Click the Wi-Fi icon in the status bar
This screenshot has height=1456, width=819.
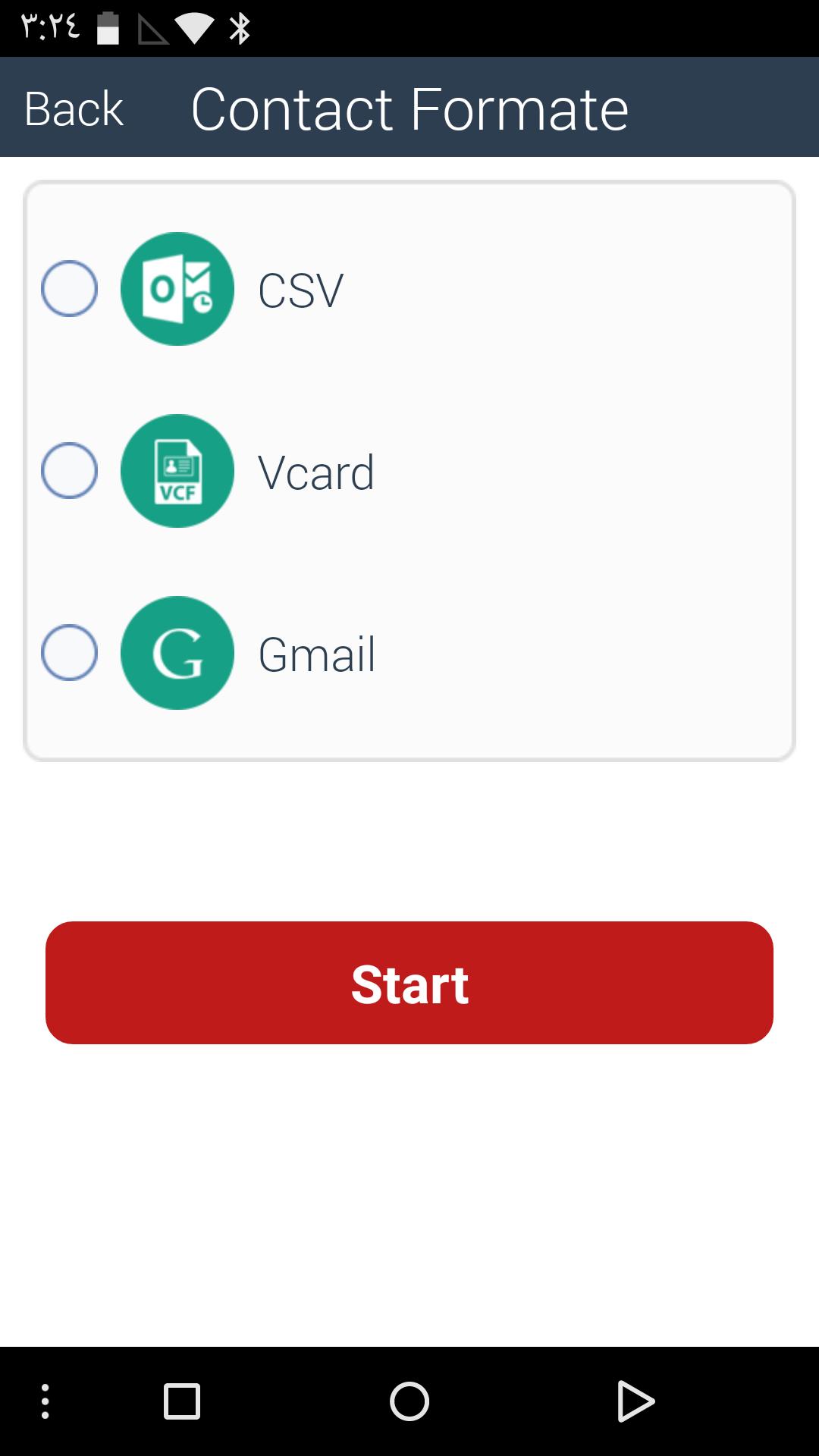[x=196, y=25]
